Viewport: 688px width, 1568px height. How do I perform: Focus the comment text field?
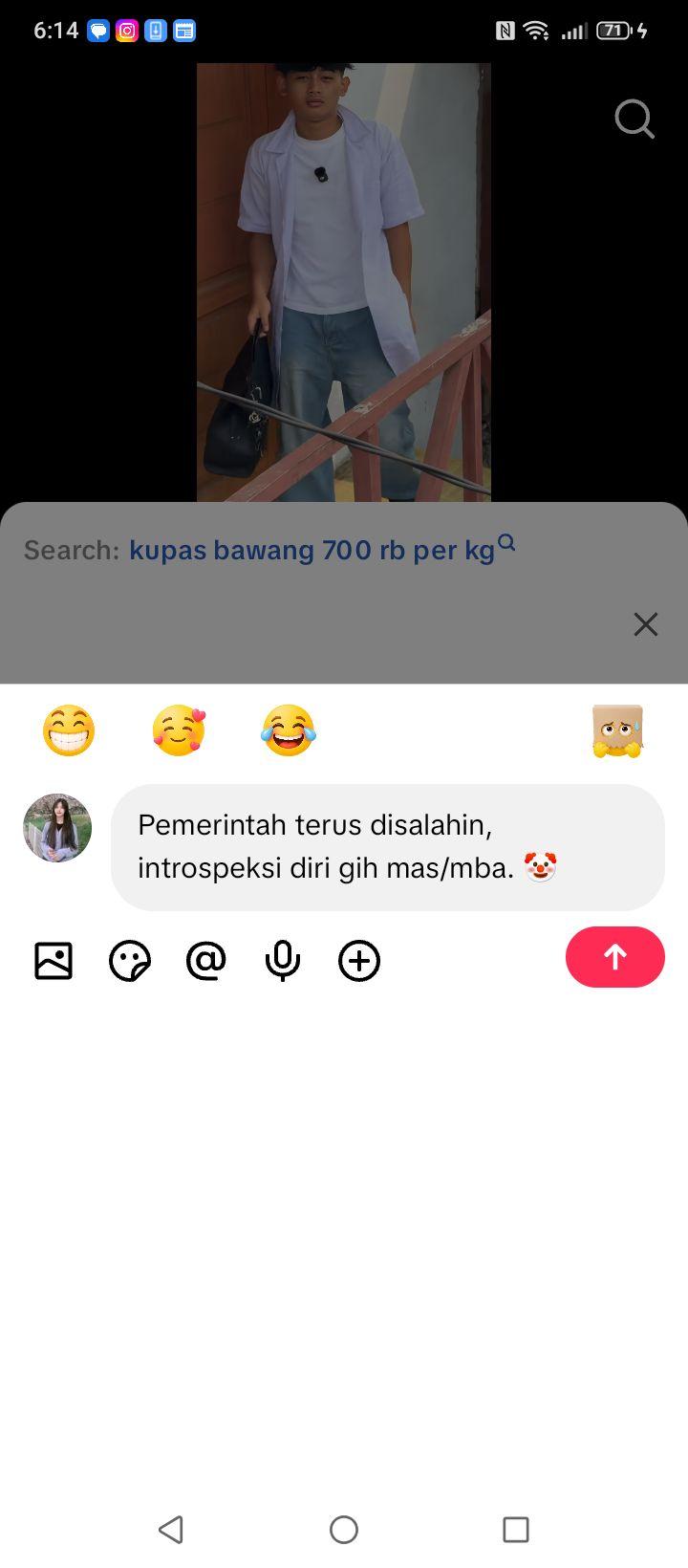pyautogui.click(x=388, y=846)
